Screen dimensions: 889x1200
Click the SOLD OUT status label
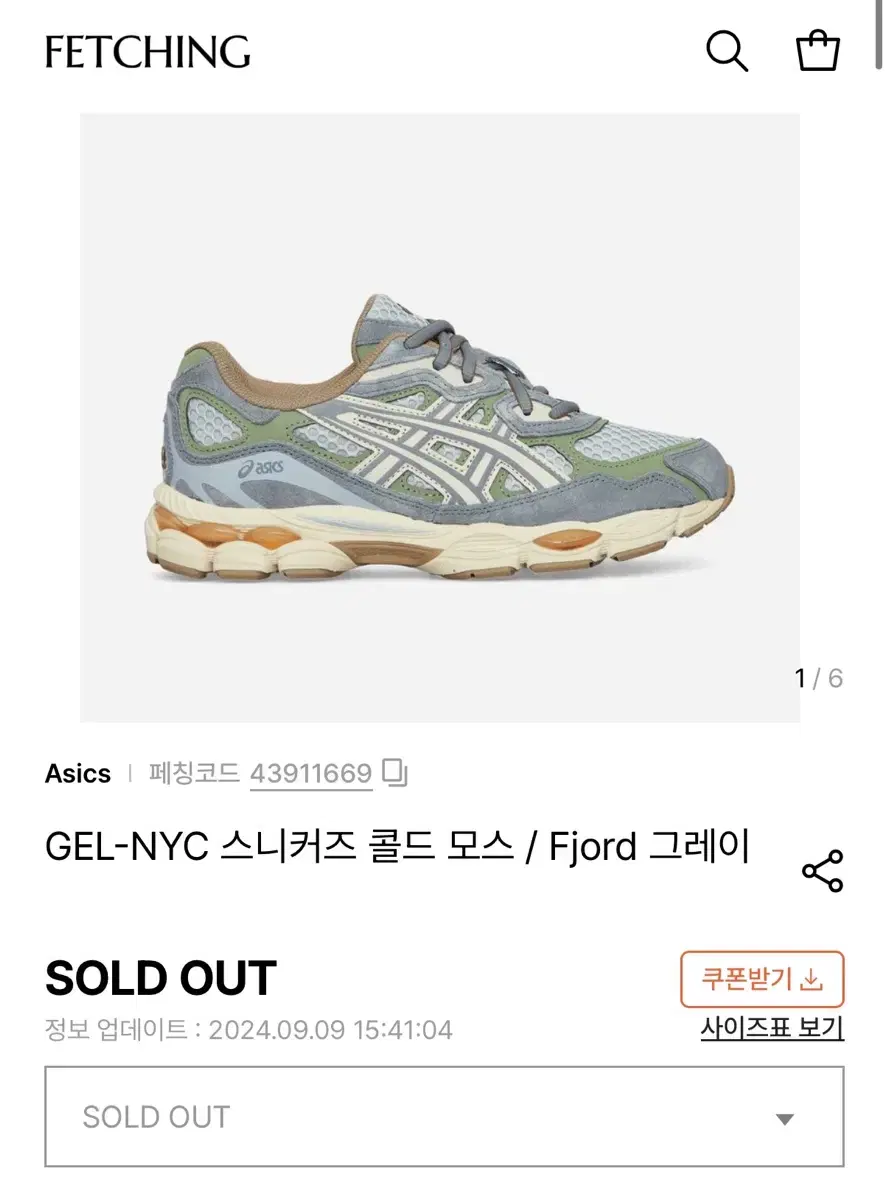160,978
